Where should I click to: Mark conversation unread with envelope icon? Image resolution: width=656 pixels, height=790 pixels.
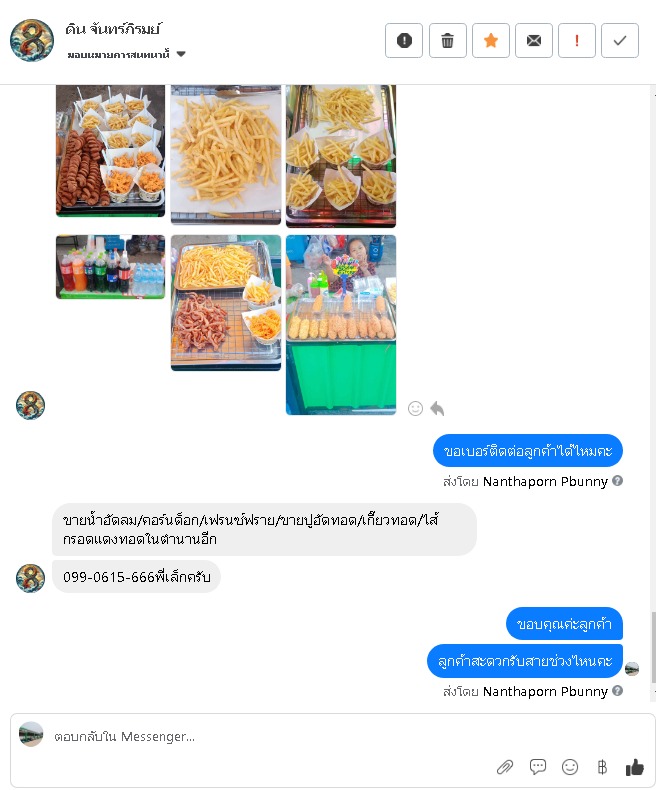point(534,40)
